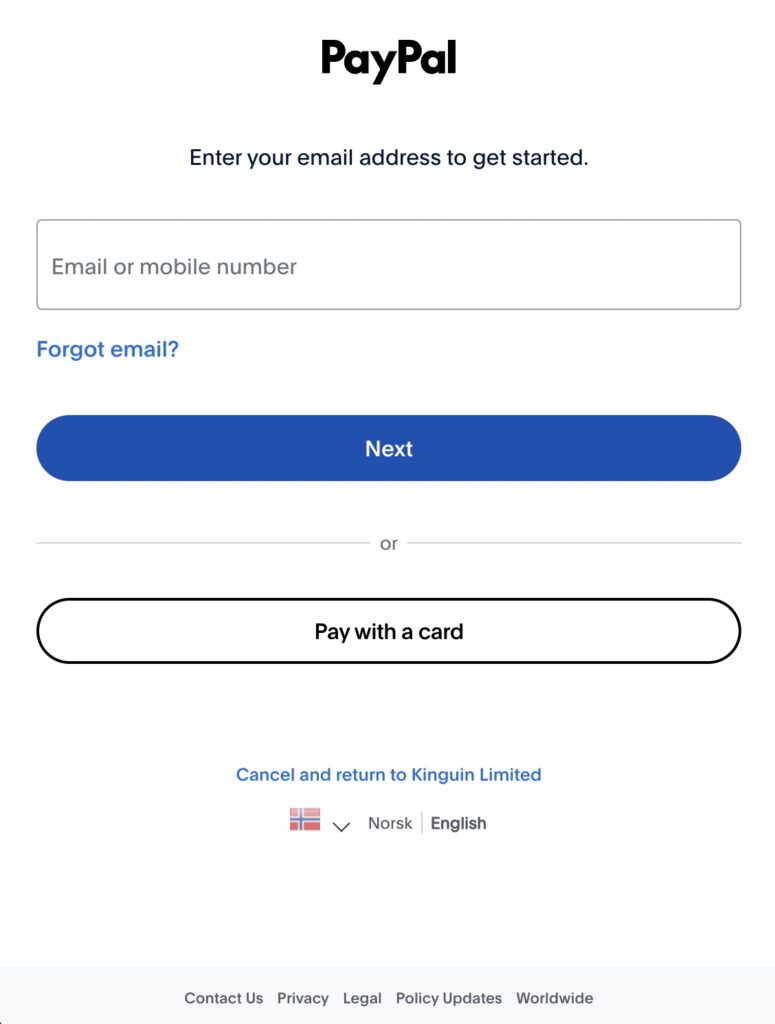Open the Forgot email link
The width and height of the screenshot is (775, 1024).
[108, 349]
